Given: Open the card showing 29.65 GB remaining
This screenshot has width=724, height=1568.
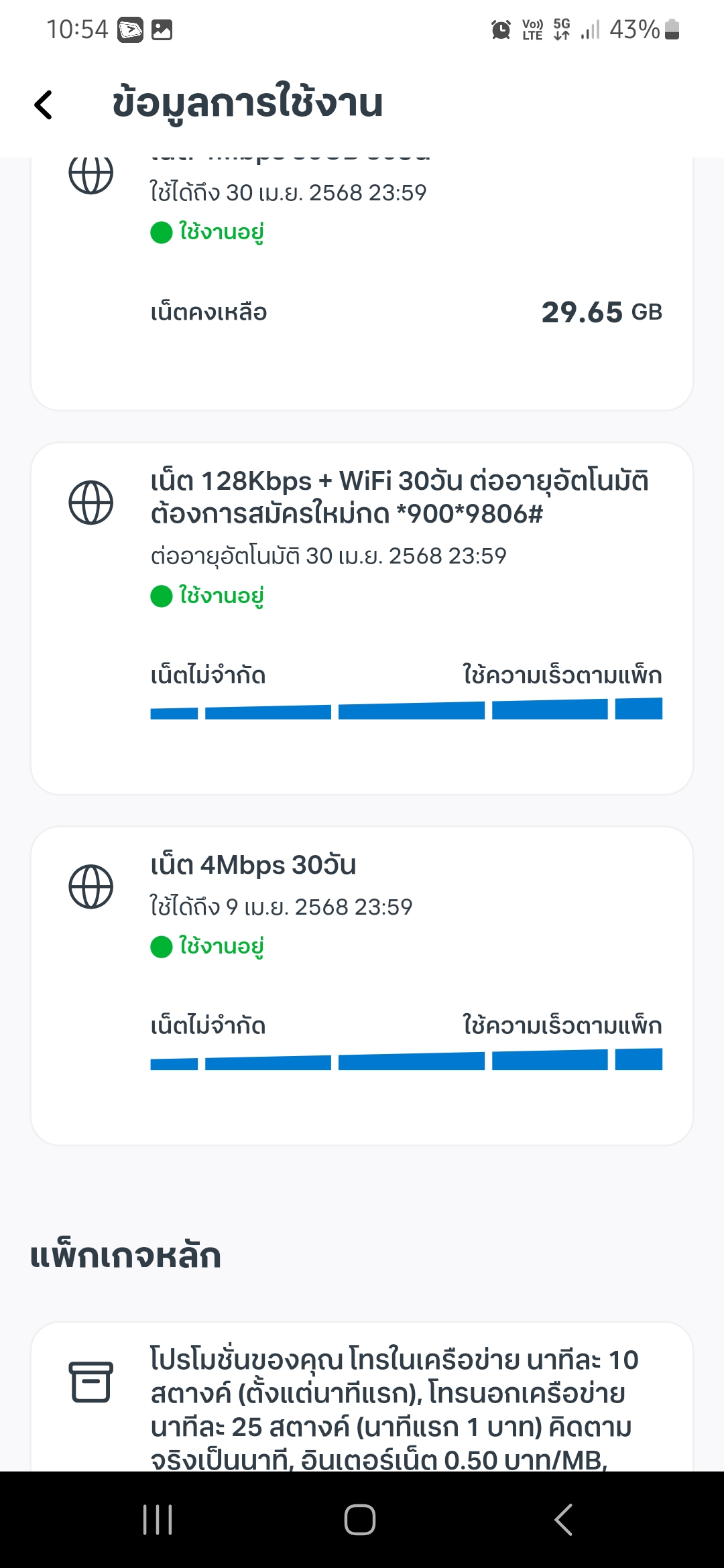Looking at the screenshot, I should coord(362,283).
